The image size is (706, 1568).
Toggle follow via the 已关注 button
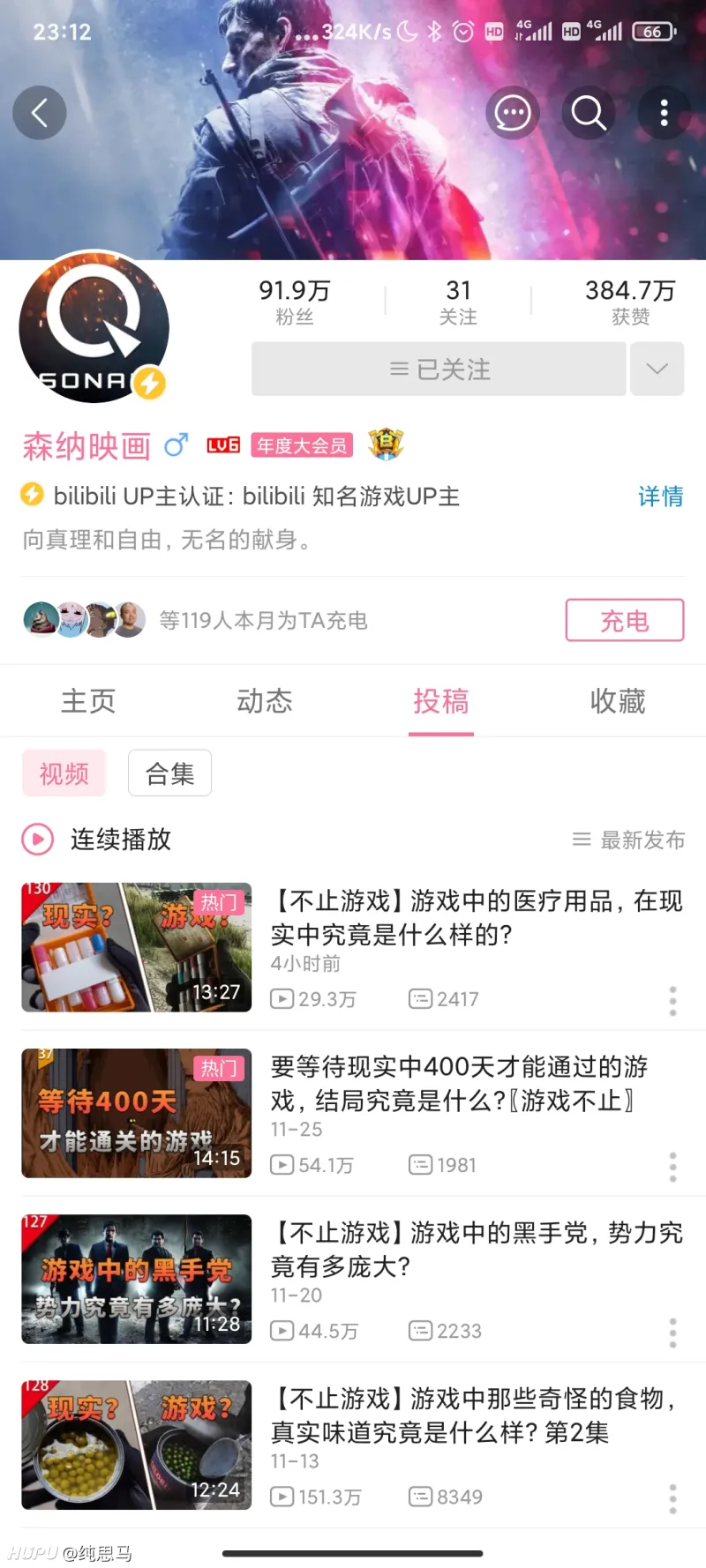click(438, 370)
